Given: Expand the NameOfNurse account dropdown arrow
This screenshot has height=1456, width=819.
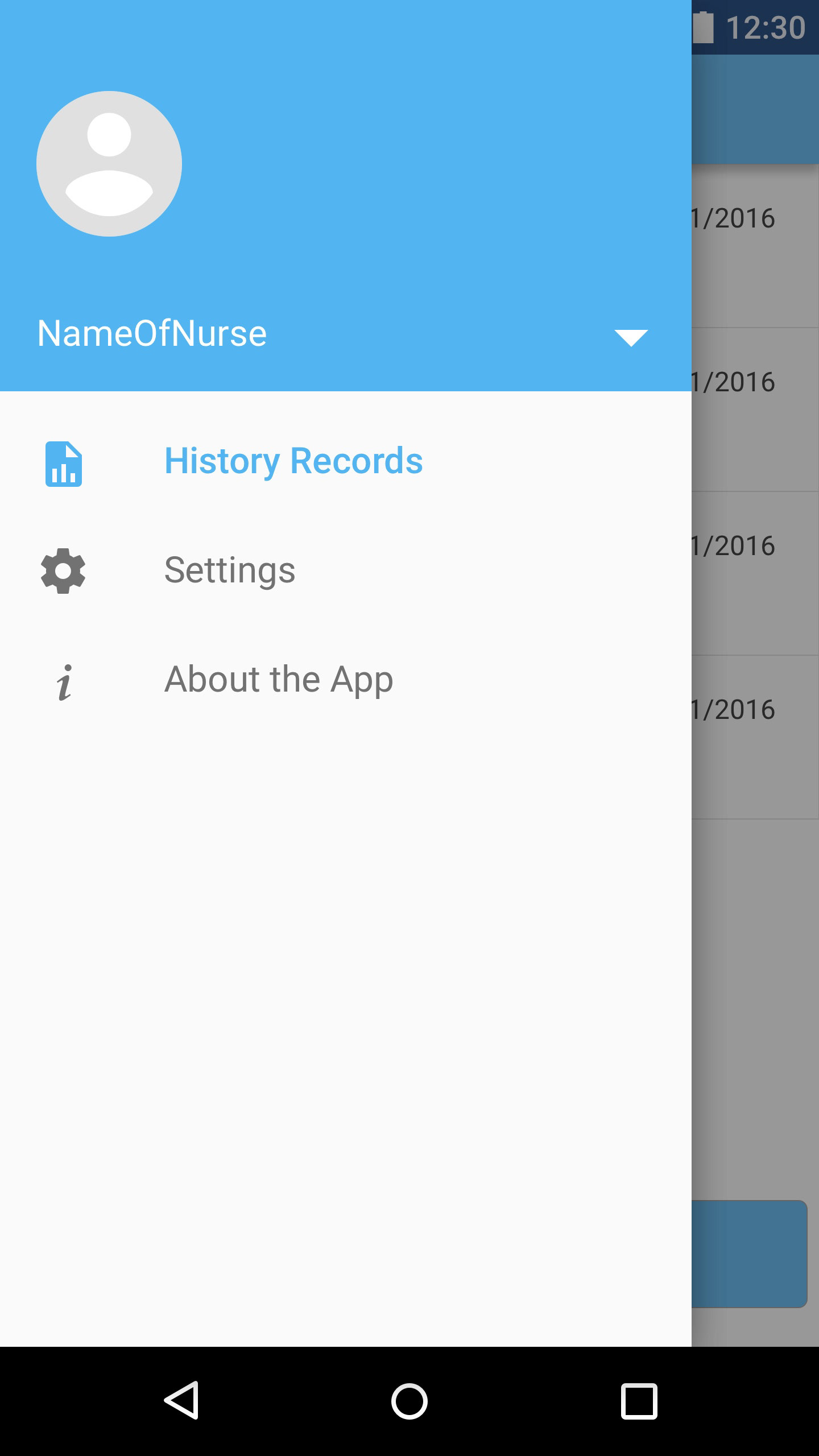Looking at the screenshot, I should (x=631, y=338).
